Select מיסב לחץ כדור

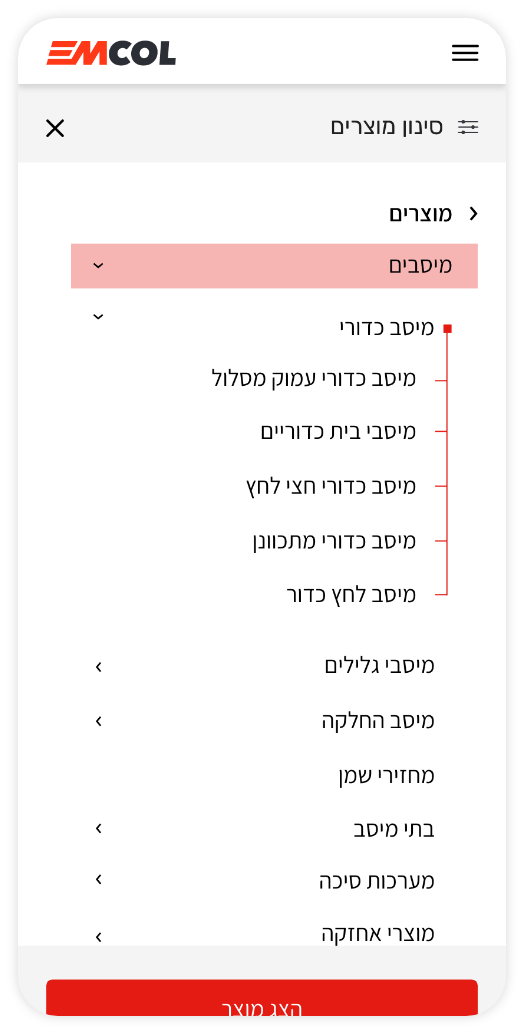tap(351, 595)
